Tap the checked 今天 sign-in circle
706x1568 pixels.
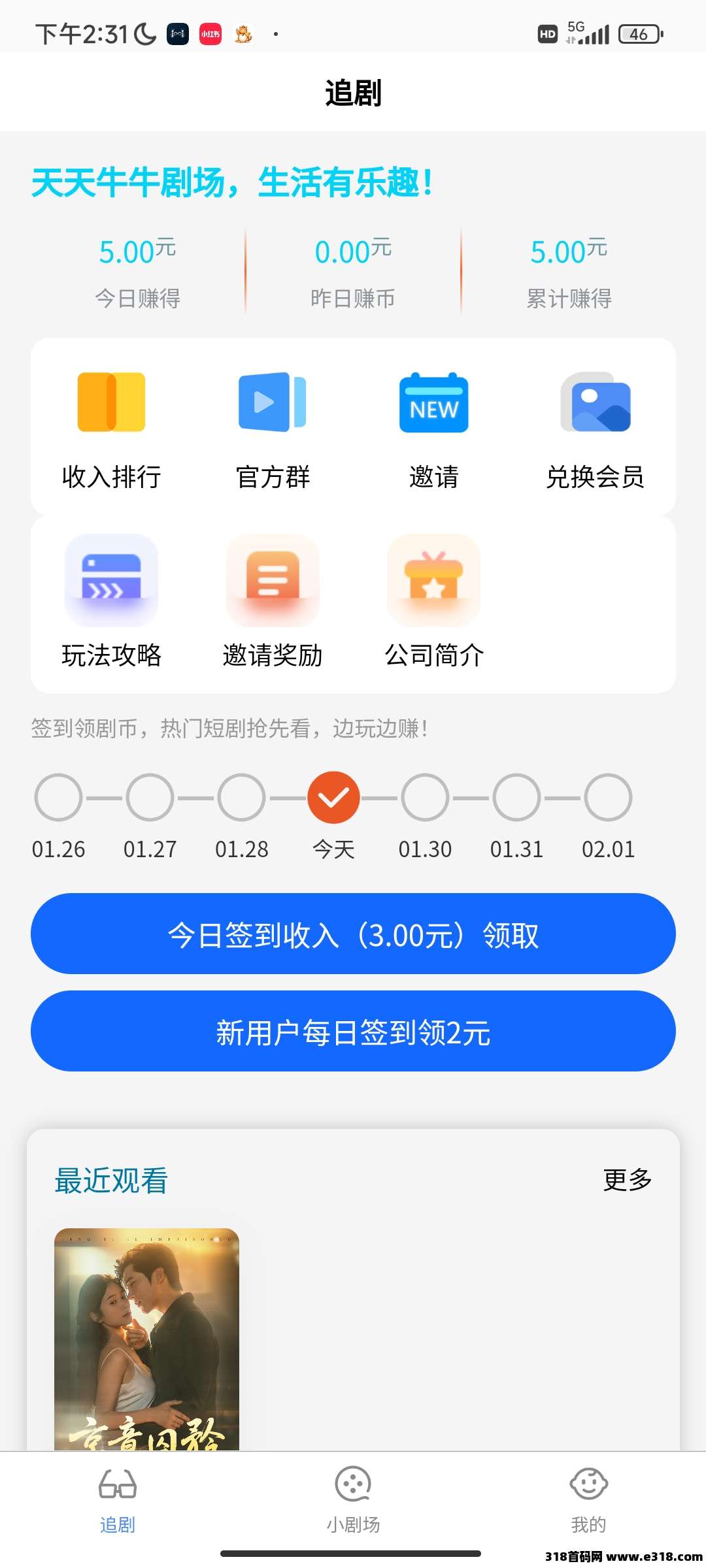point(333,797)
